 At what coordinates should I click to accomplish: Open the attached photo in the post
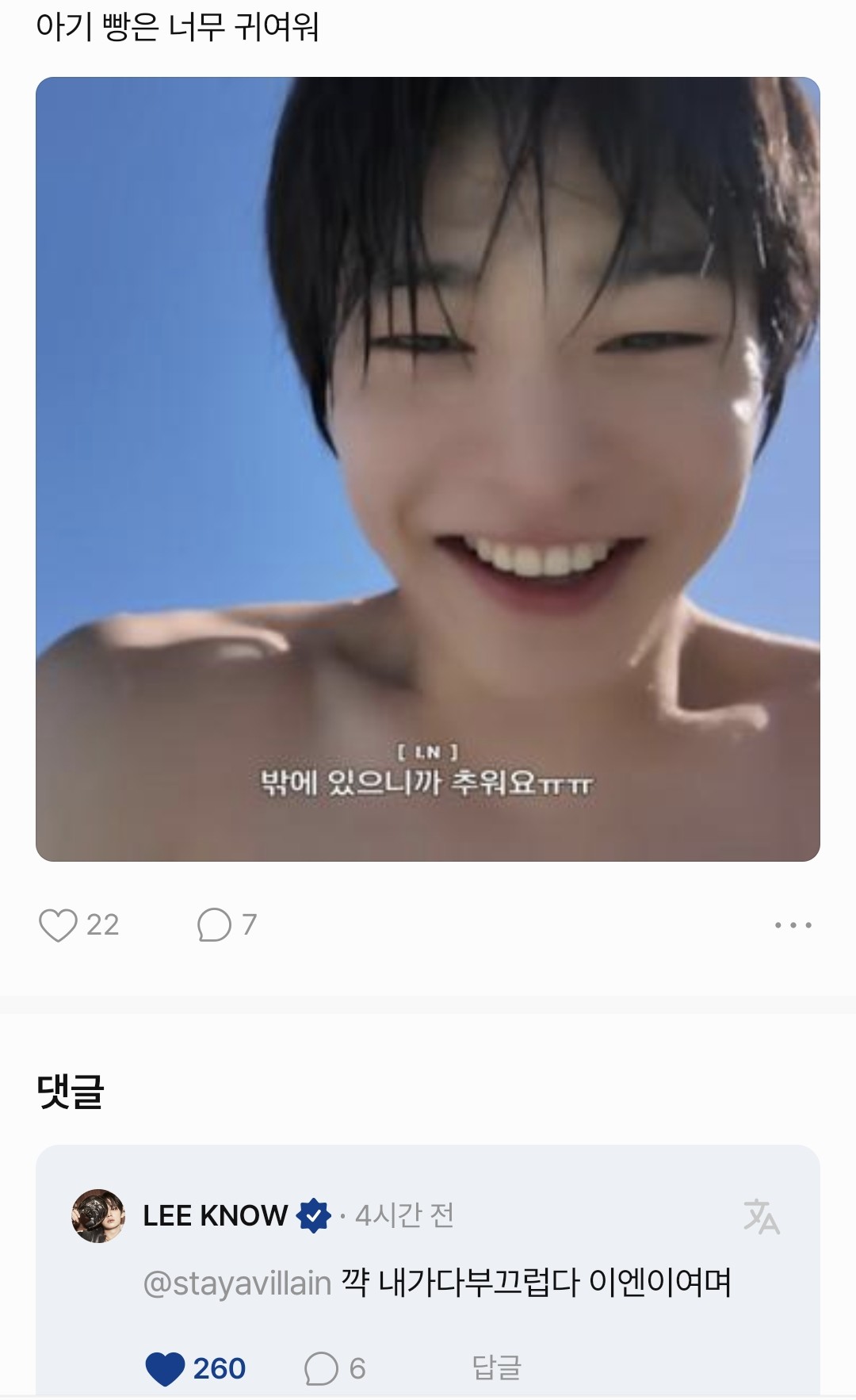[428, 469]
